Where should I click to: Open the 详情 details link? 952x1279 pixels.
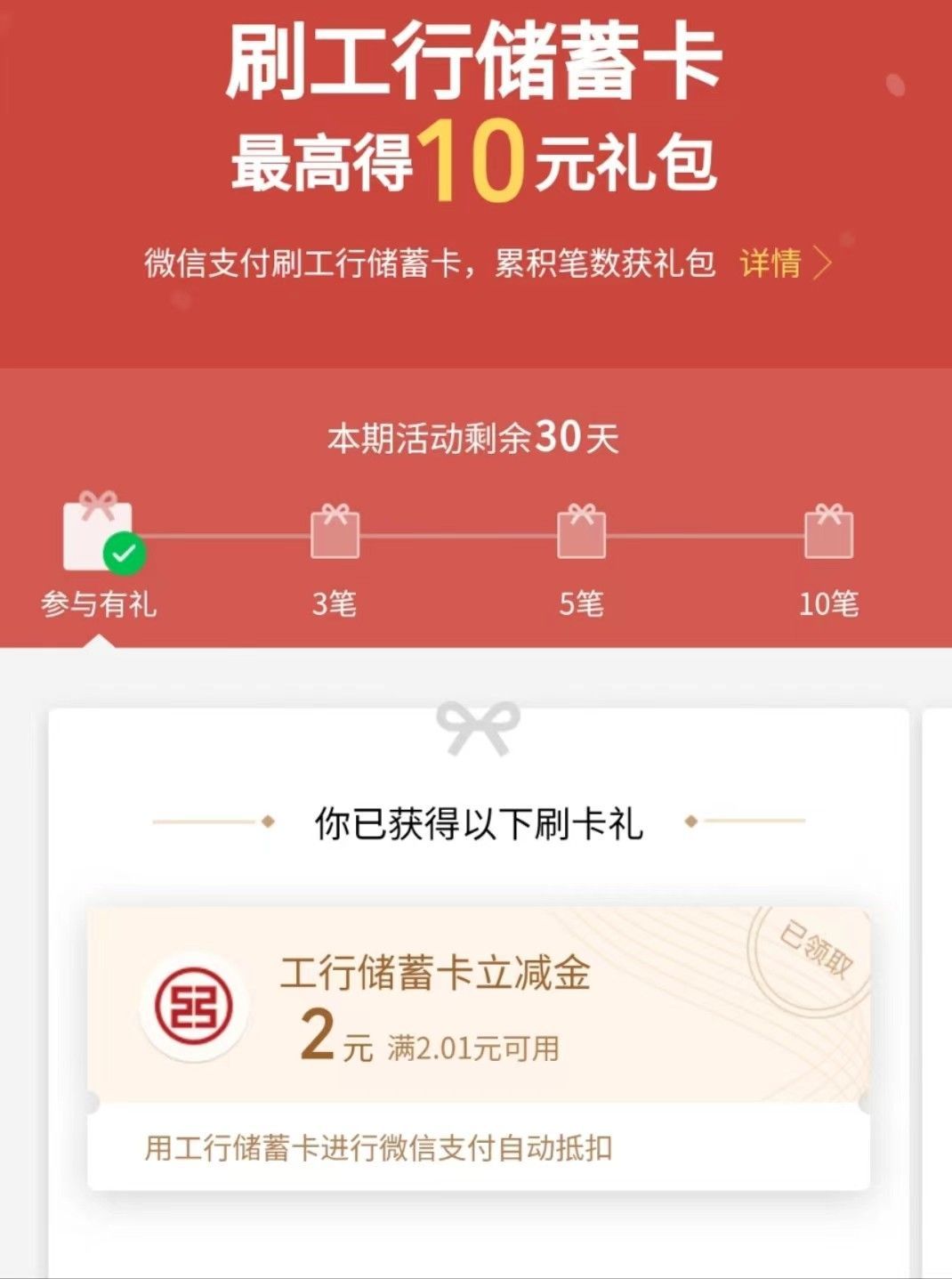784,263
